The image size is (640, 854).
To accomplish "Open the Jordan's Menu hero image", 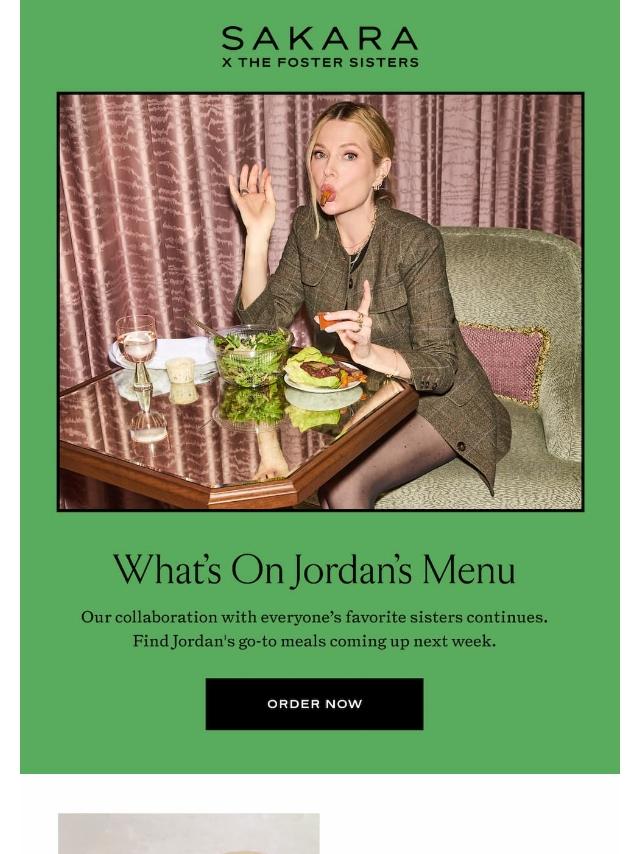I will click(320, 301).
